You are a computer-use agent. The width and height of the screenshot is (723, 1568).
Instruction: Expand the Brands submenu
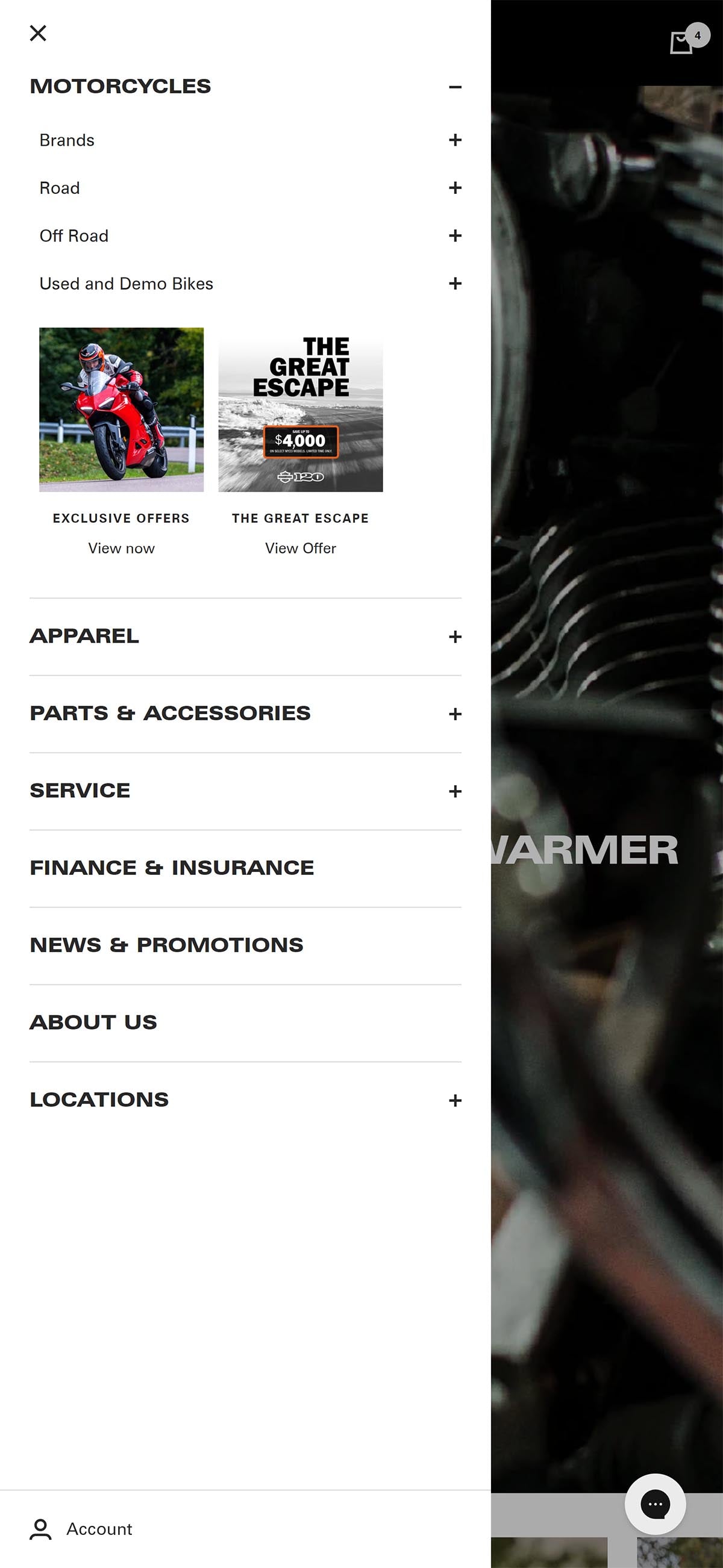point(454,140)
